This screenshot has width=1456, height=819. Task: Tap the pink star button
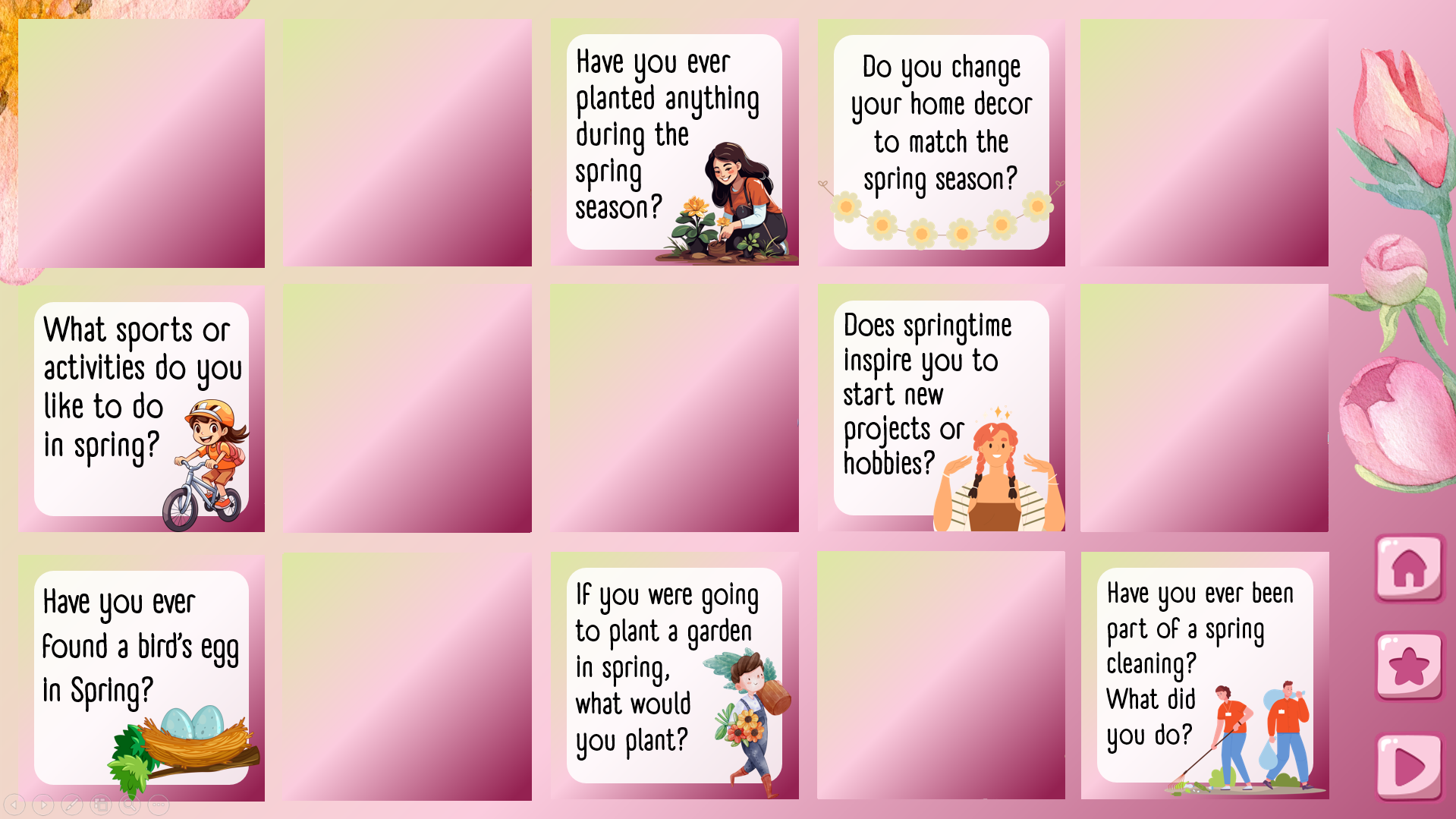(x=1409, y=666)
